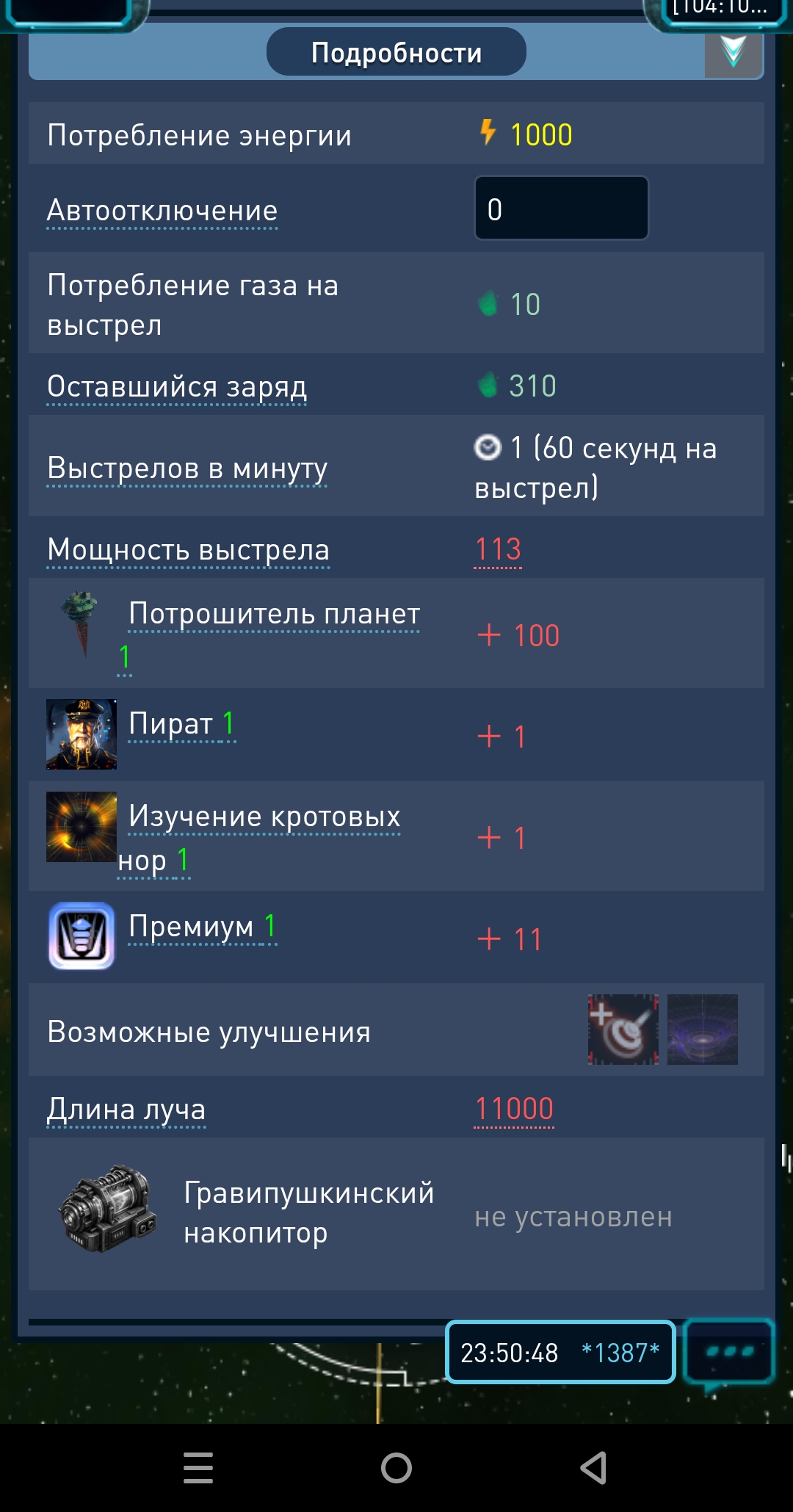Open the Премиум bonus link
This screenshot has width=793, height=1512.
(203, 927)
